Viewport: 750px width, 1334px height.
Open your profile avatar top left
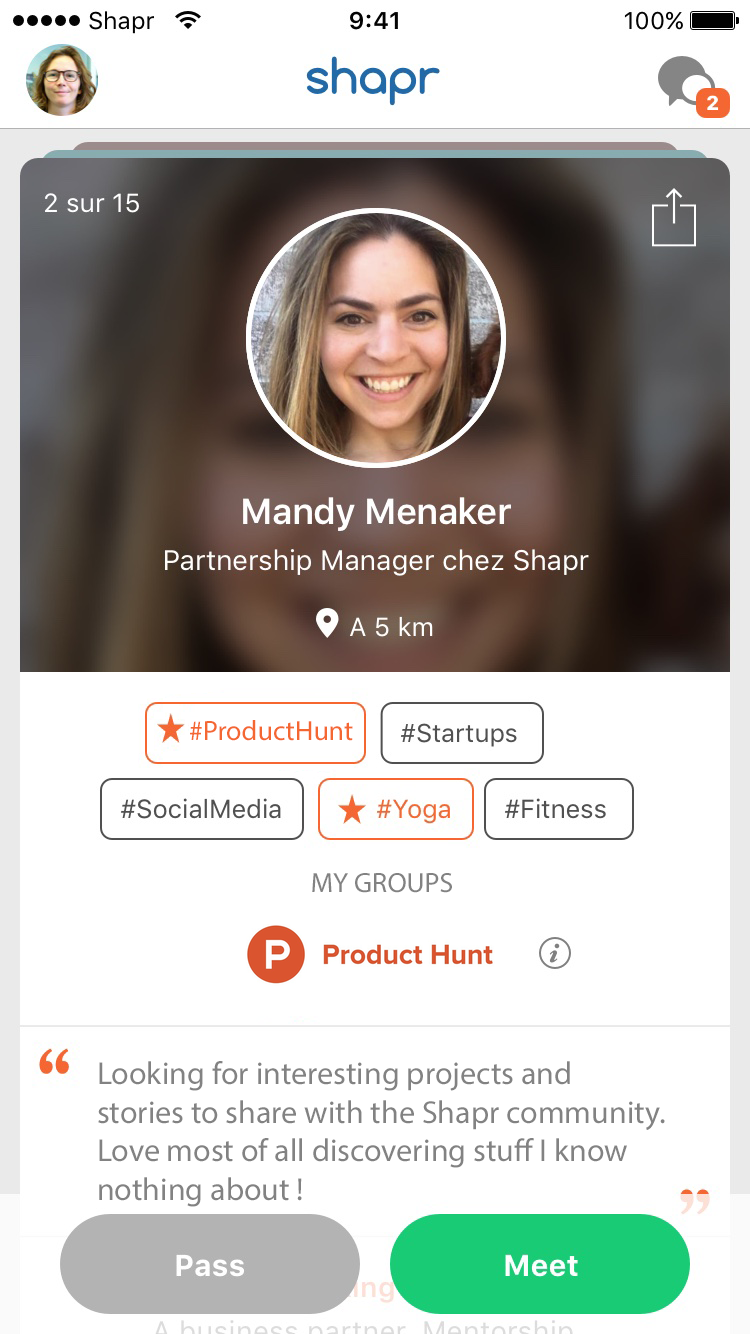point(61,81)
